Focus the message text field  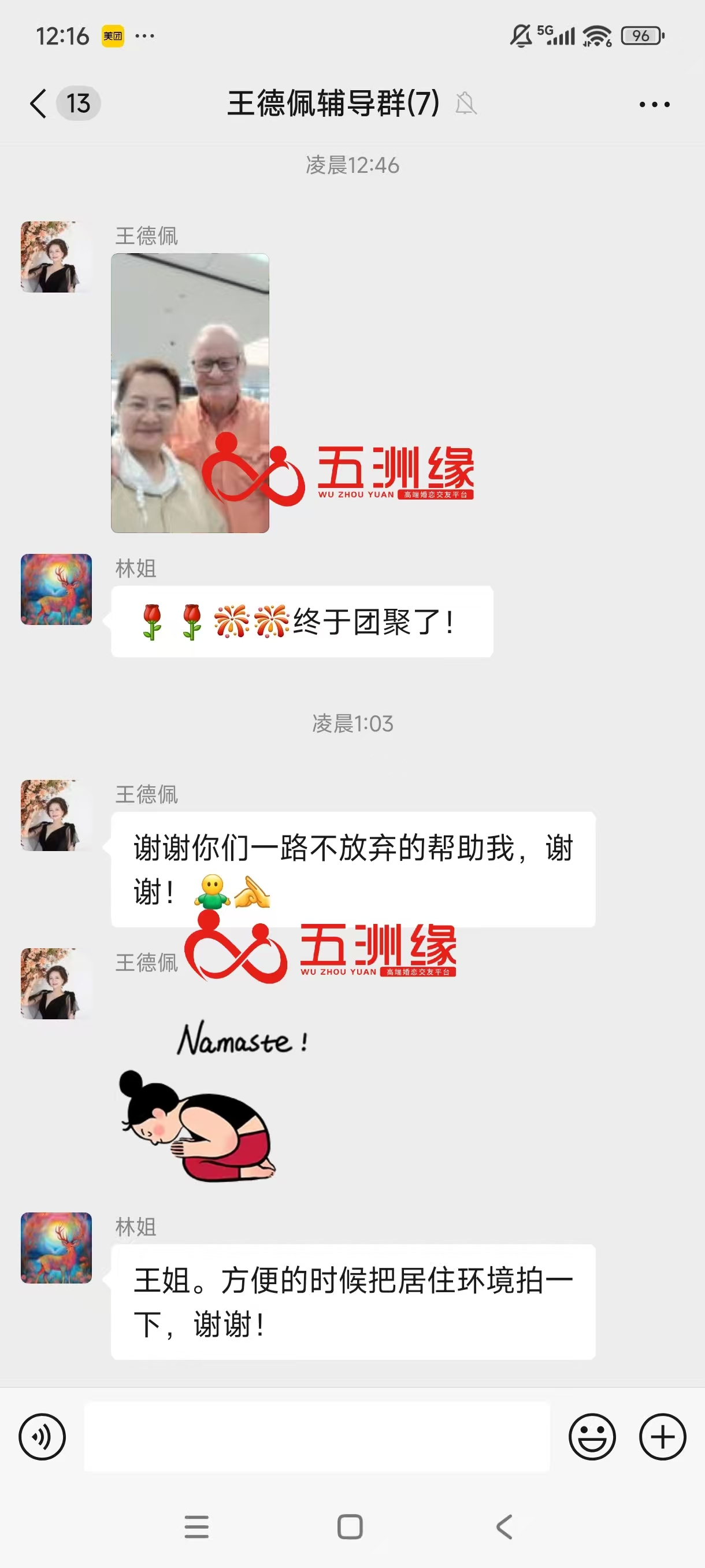point(316,1437)
